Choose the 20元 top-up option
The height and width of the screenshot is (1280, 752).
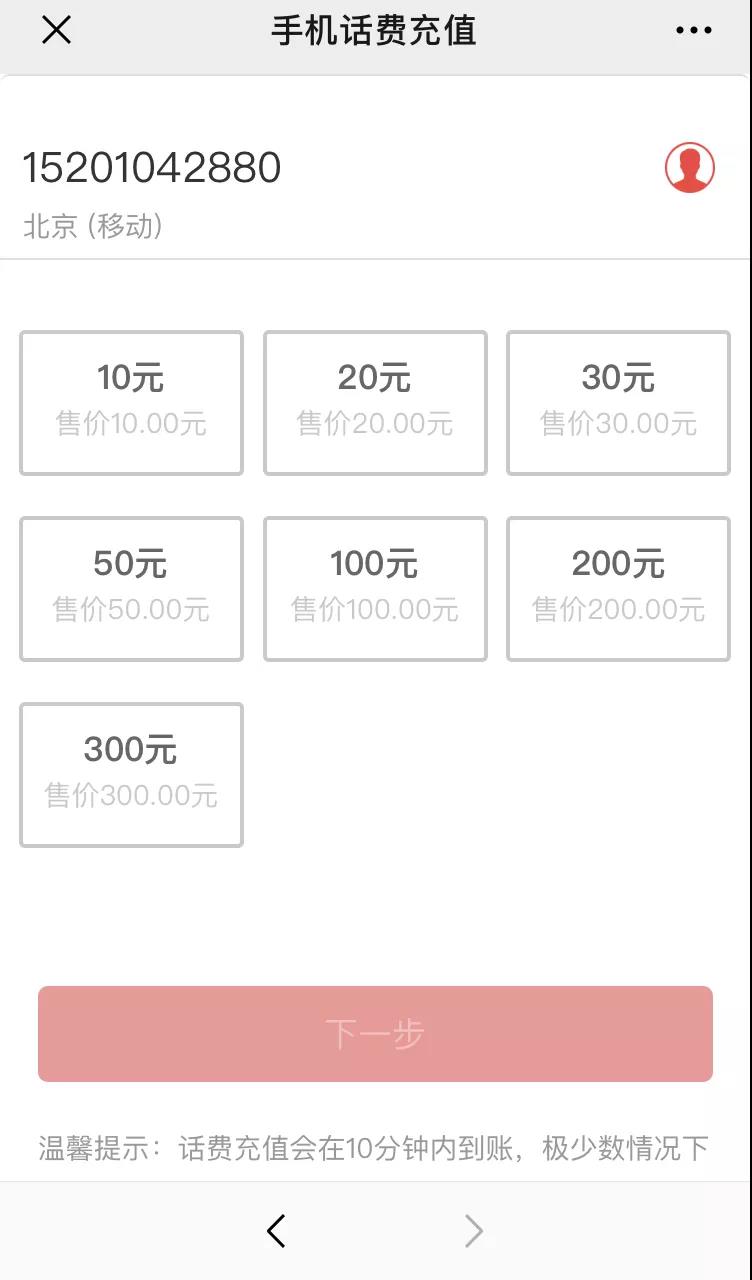pos(375,402)
